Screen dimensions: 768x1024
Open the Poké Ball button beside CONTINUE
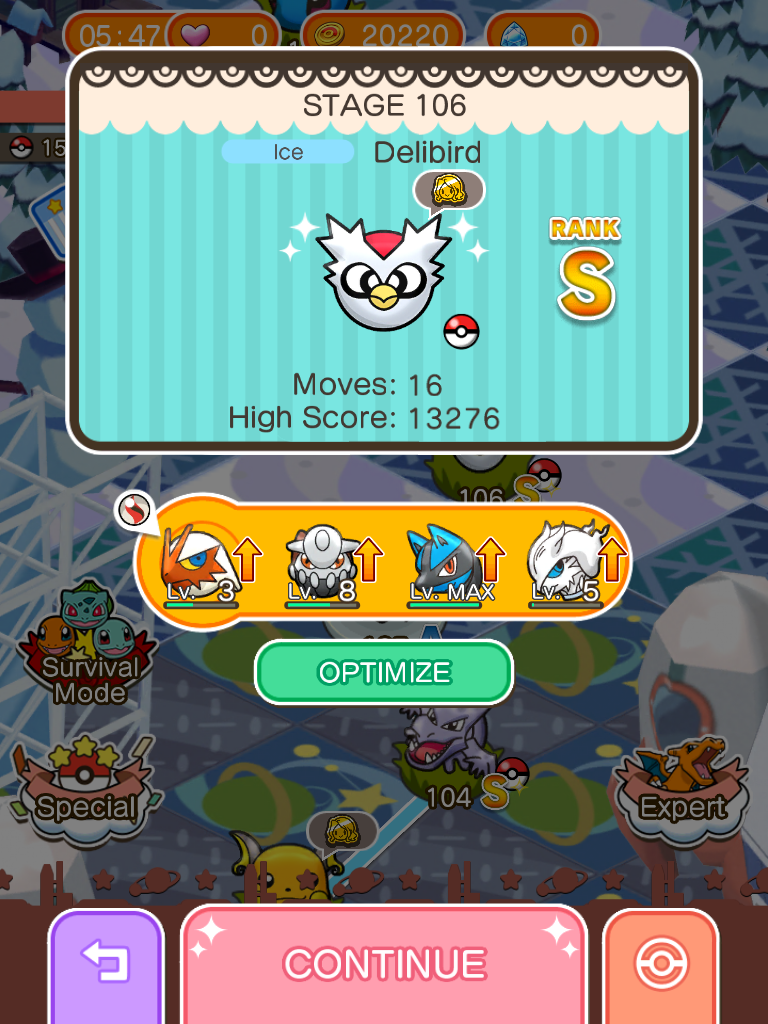coord(661,964)
